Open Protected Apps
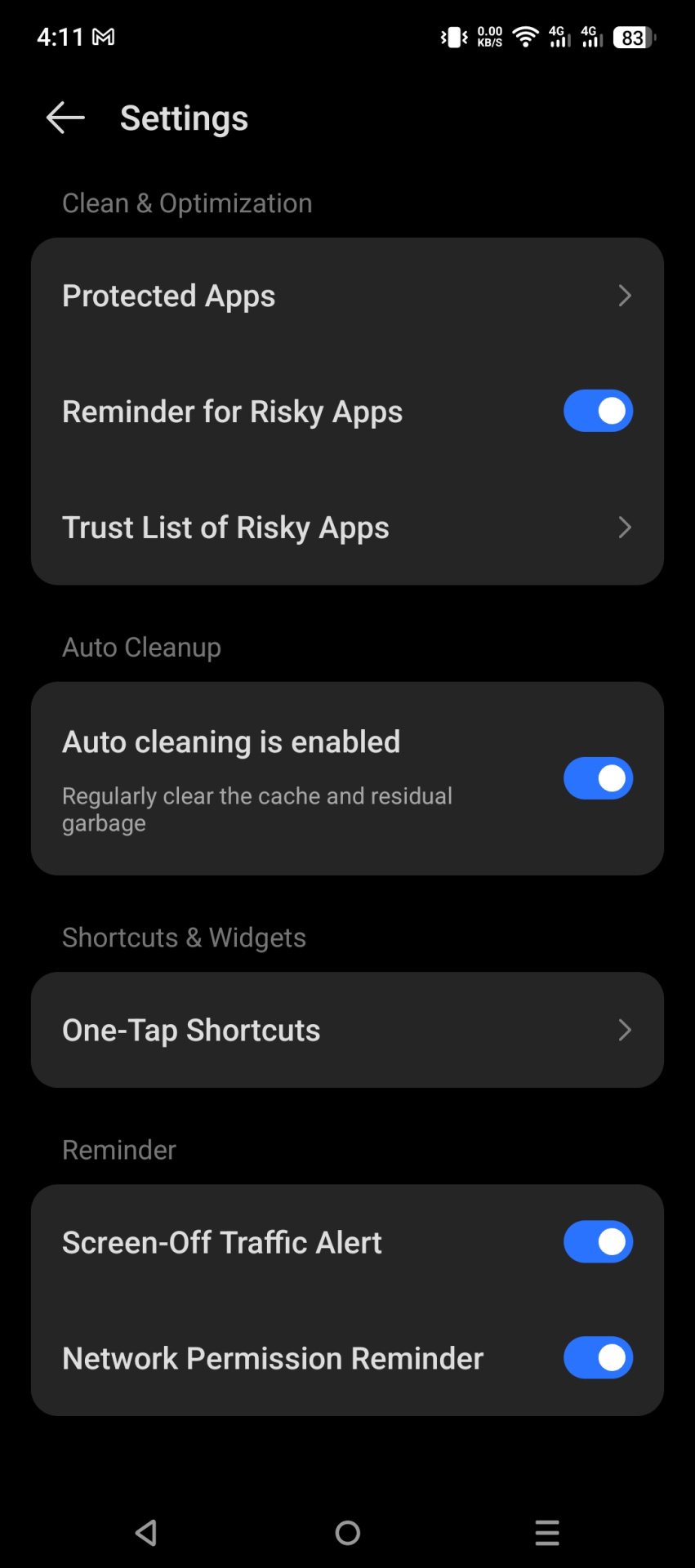Image resolution: width=695 pixels, height=1568 pixels. coord(347,296)
